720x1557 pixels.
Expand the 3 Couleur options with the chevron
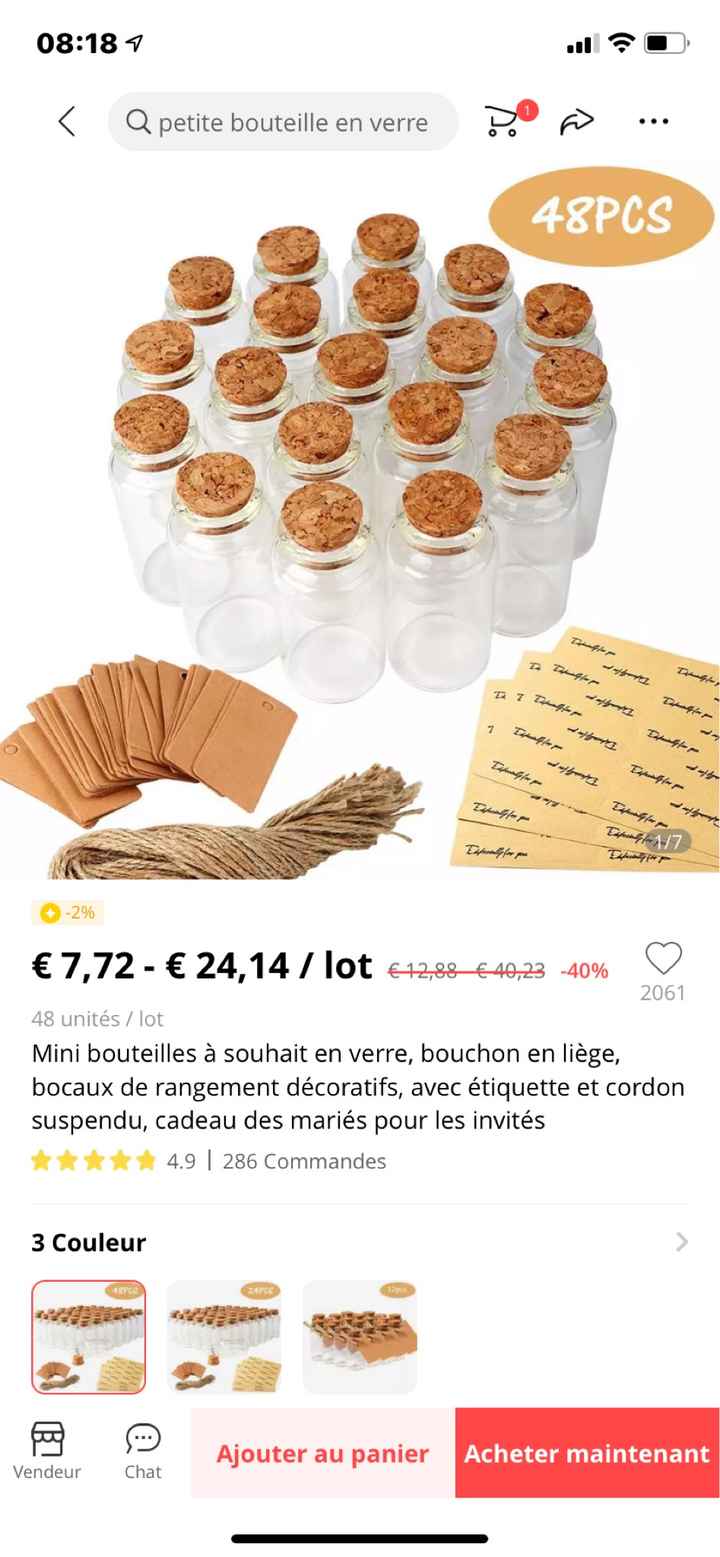tap(682, 1242)
